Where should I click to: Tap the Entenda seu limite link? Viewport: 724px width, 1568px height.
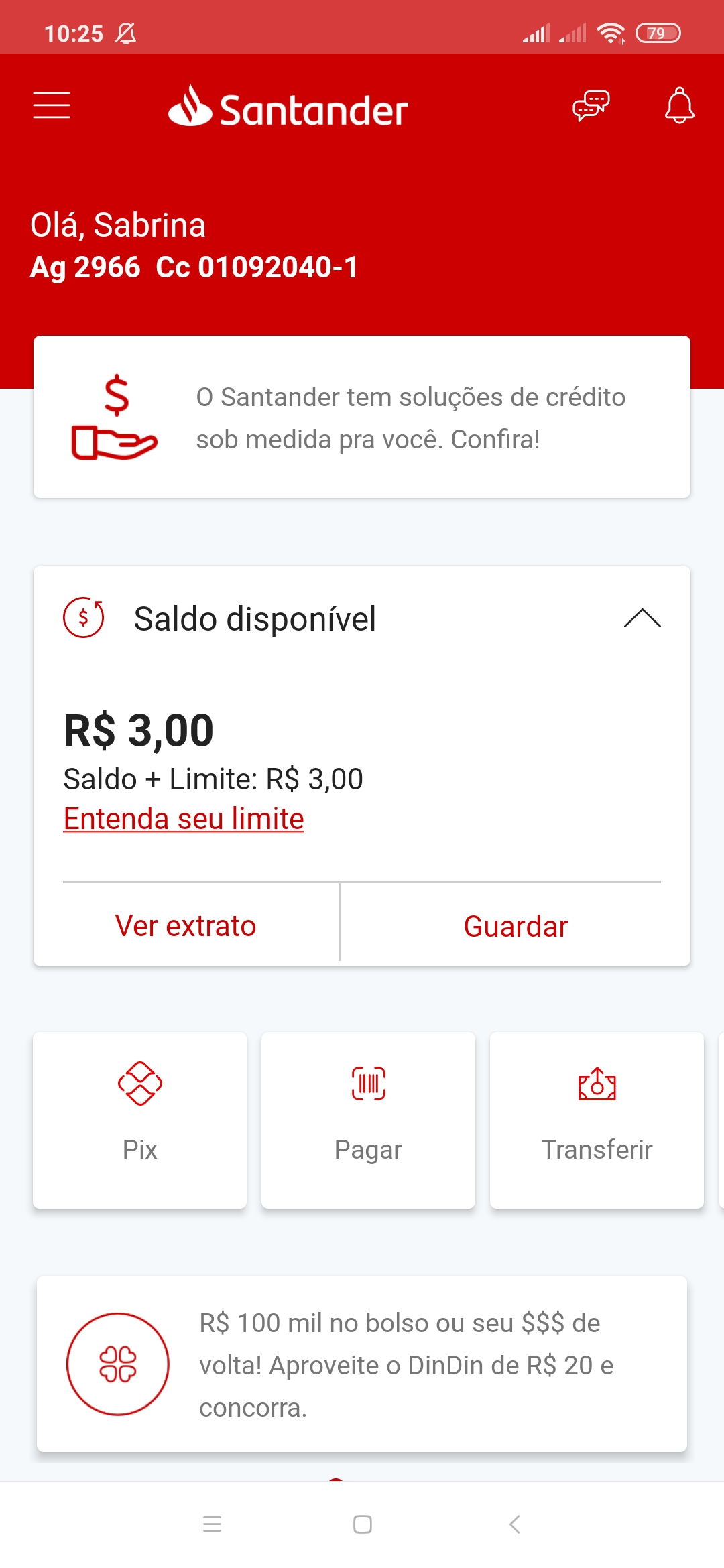point(184,819)
